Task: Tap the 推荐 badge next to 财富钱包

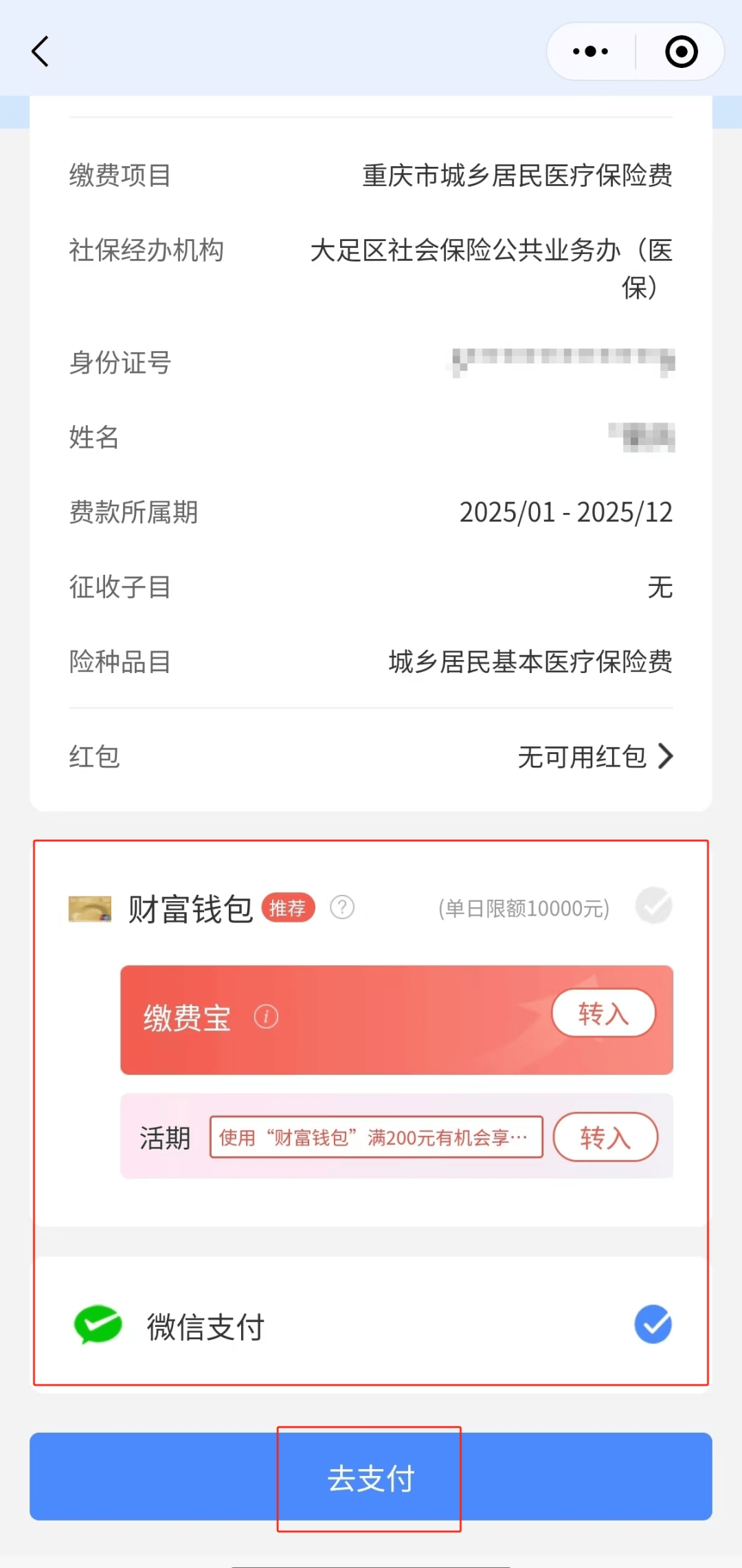Action: [288, 908]
